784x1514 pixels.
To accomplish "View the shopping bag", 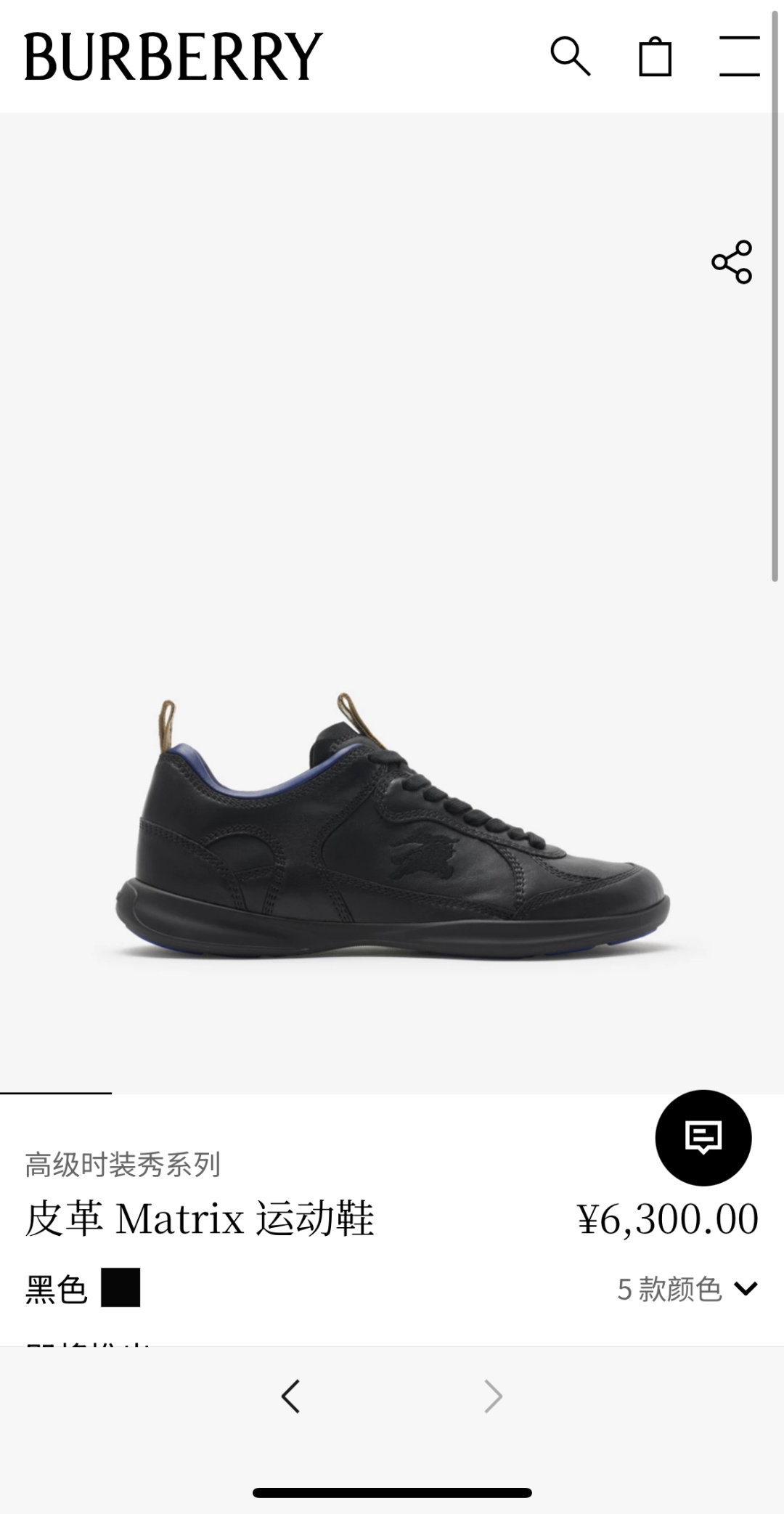I will tap(657, 57).
